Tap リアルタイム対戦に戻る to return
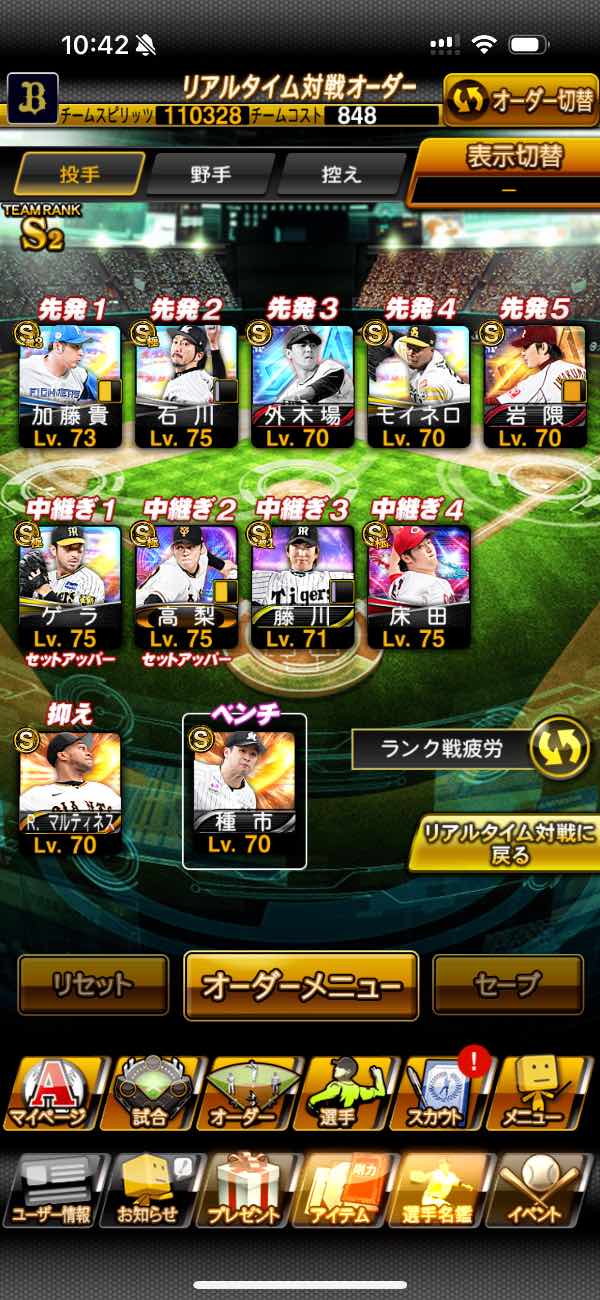The height and width of the screenshot is (1300, 600). point(505,844)
